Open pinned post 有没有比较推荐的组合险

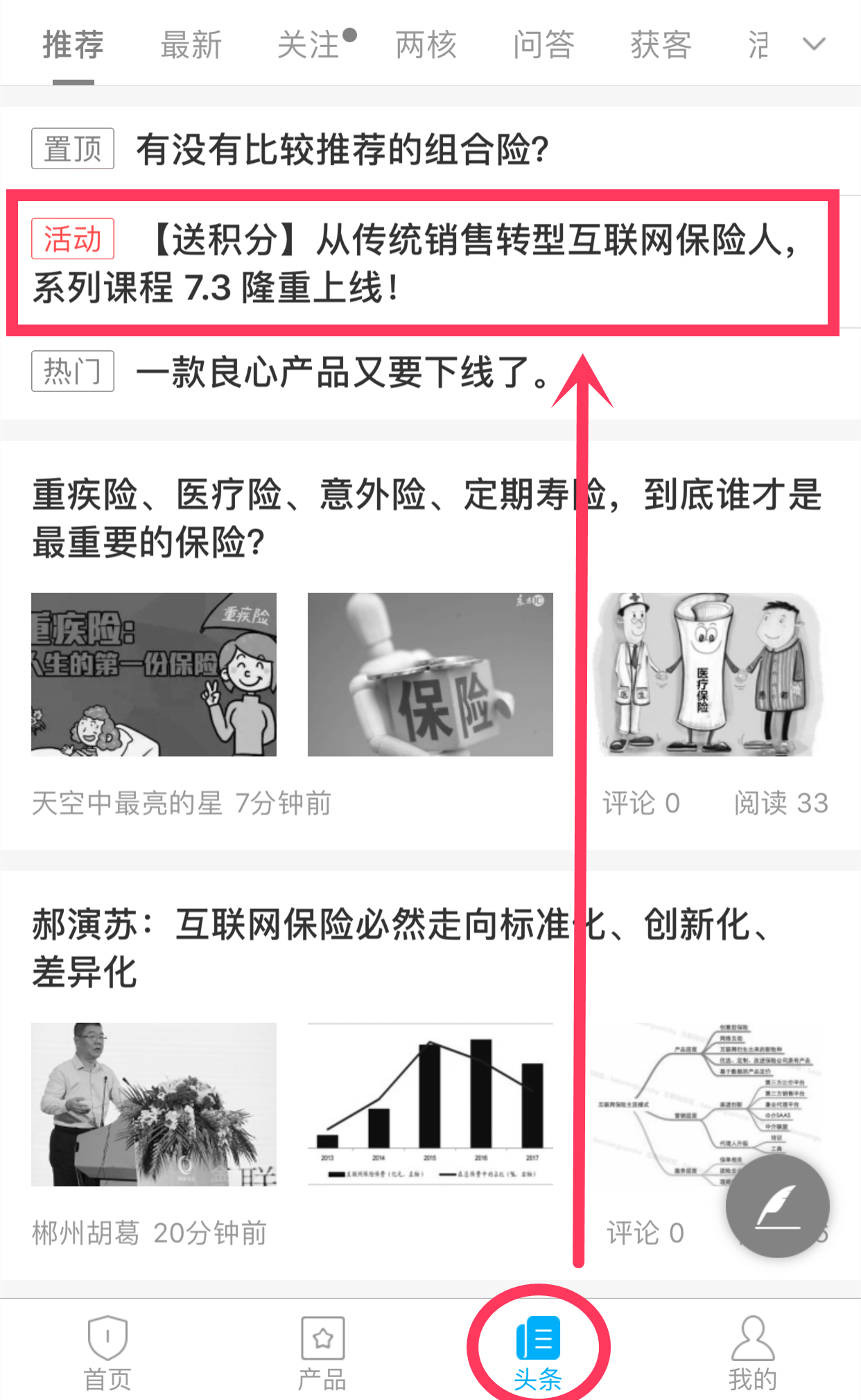click(342, 149)
